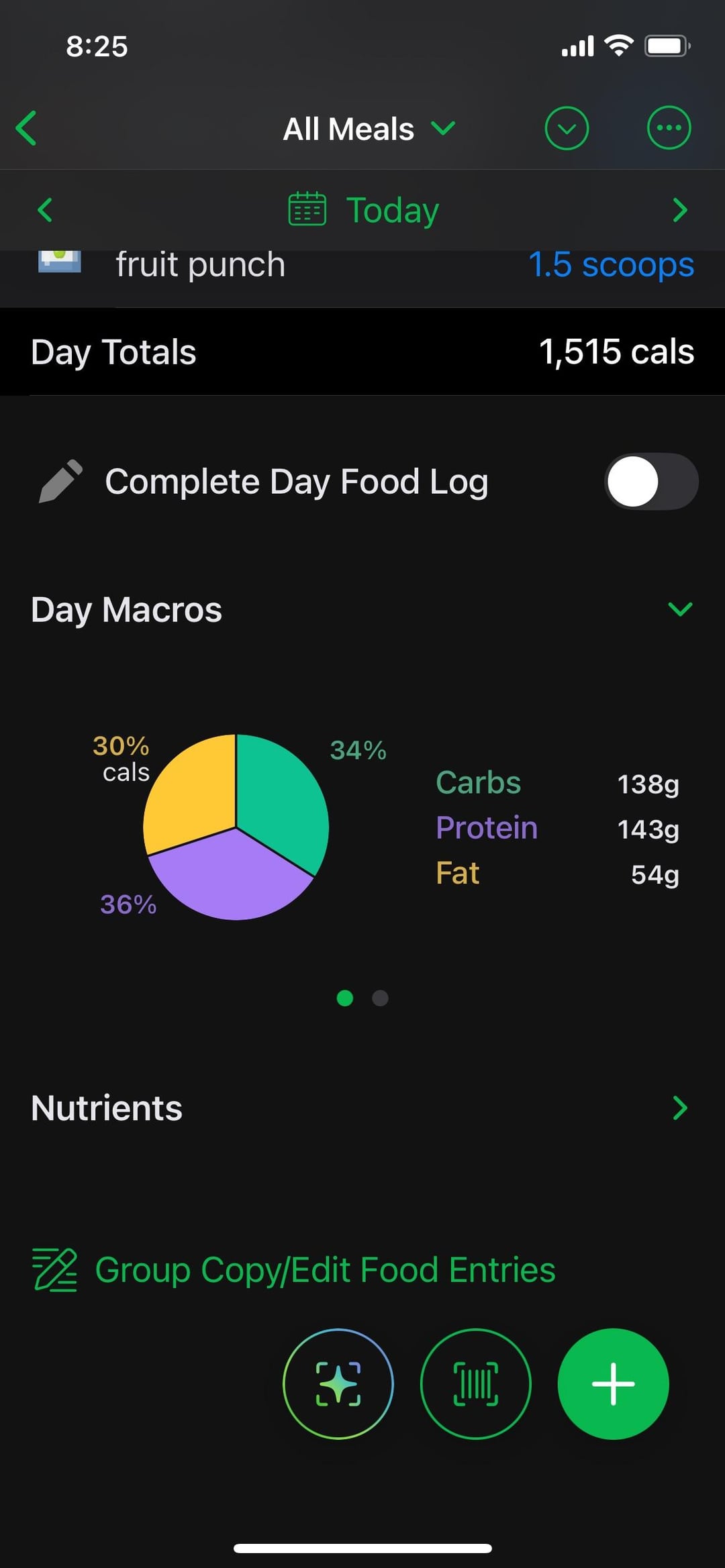Viewport: 725px width, 1568px height.
Task: Open the circled three-dots more menu
Action: point(668,128)
